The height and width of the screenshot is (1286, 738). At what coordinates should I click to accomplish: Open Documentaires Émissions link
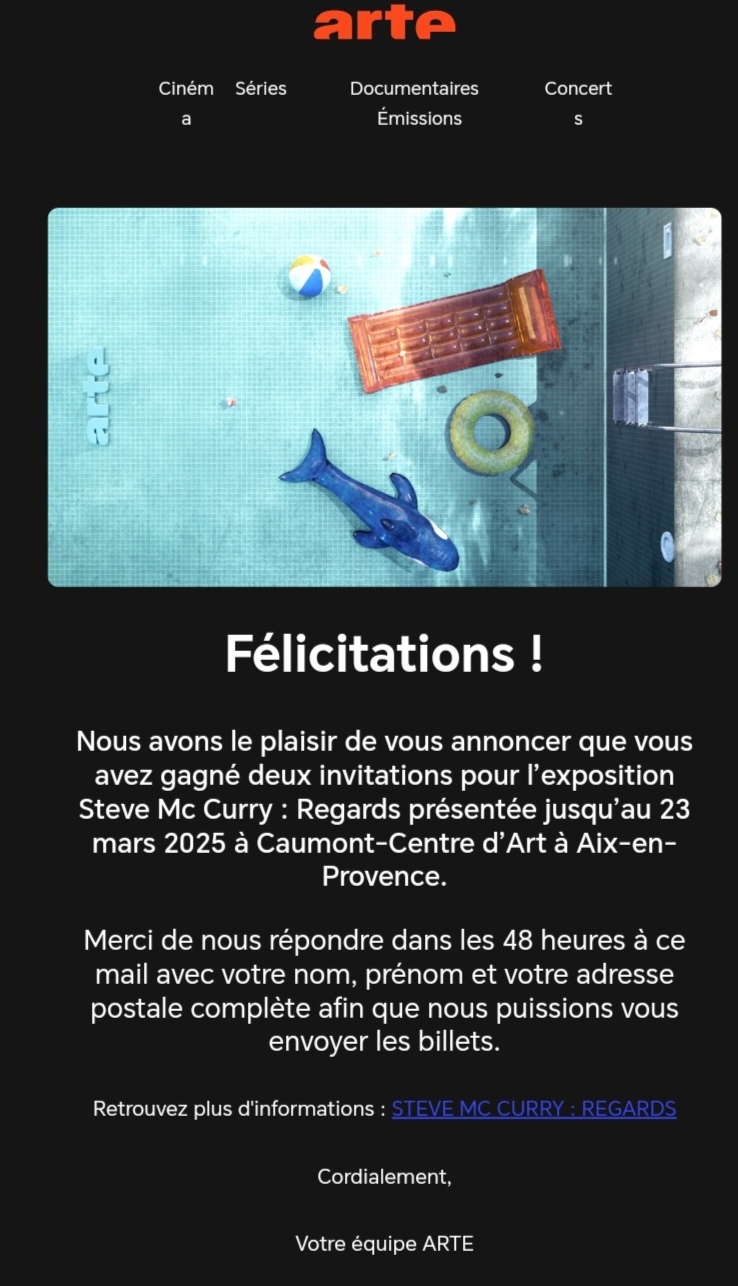(414, 103)
